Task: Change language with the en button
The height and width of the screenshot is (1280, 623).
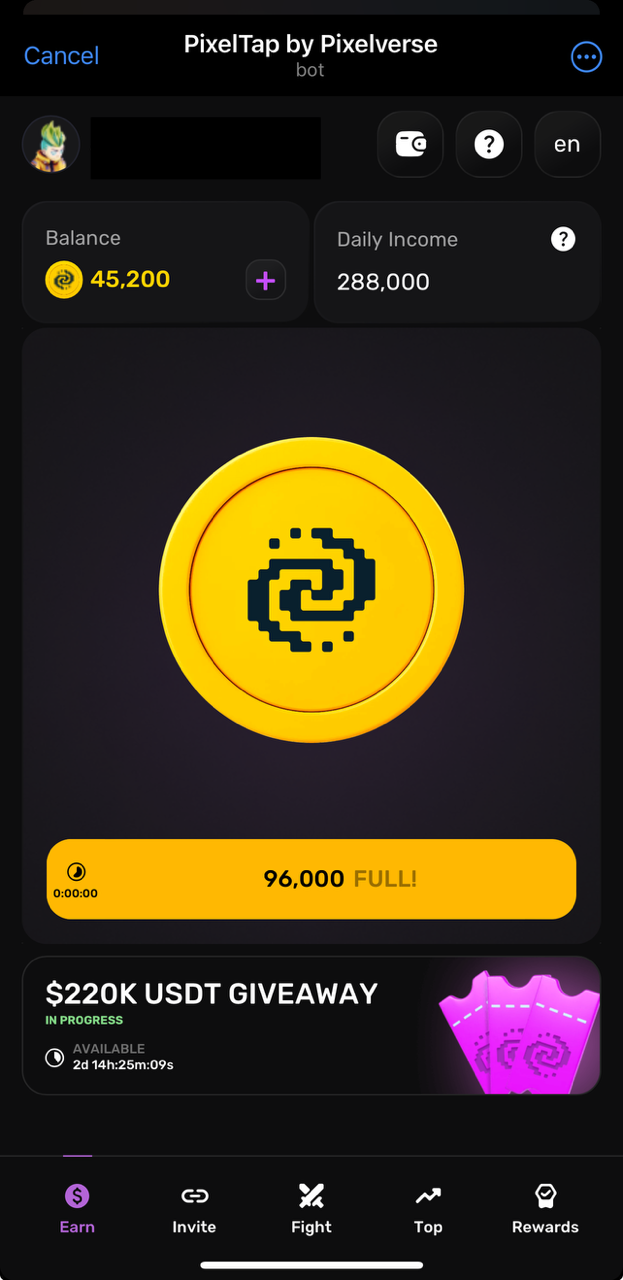Action: pos(567,145)
